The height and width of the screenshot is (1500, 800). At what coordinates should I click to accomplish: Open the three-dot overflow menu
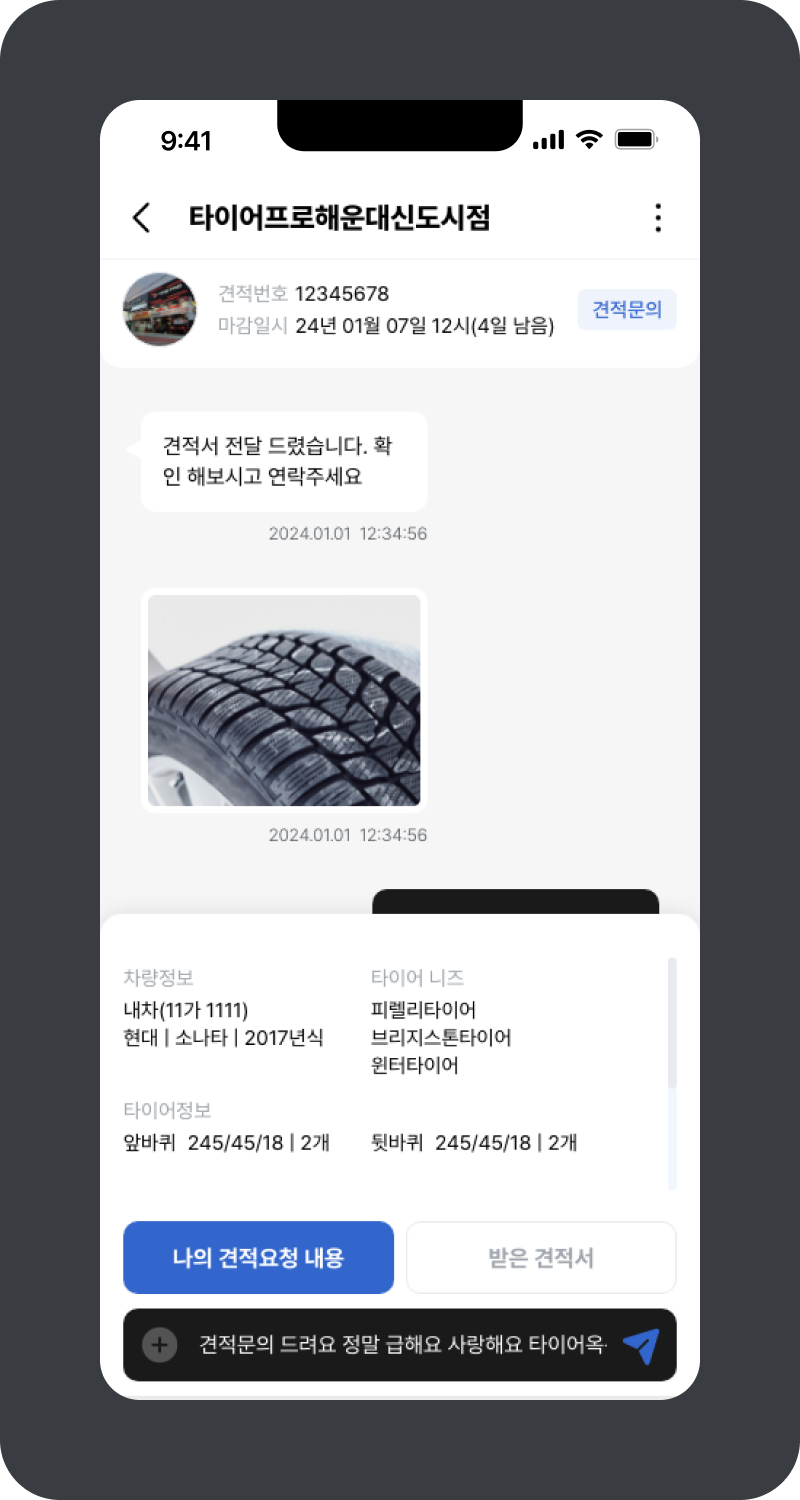(657, 218)
